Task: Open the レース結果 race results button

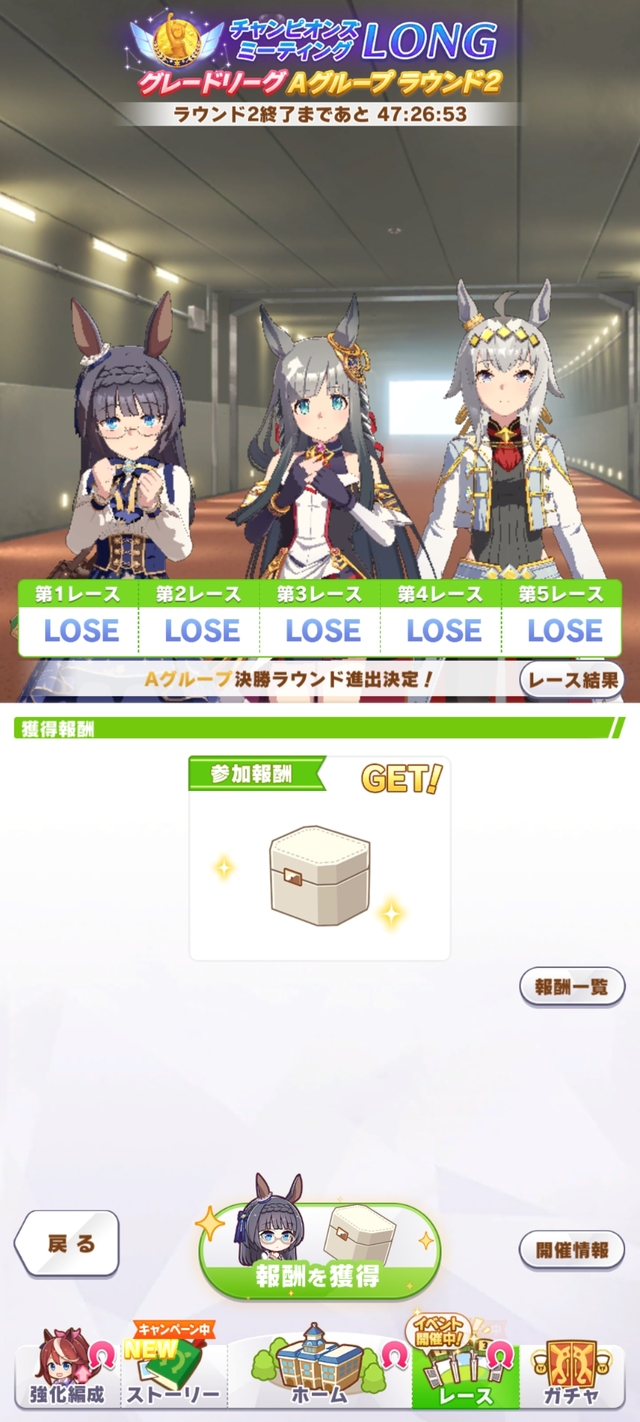Action: click(572, 680)
